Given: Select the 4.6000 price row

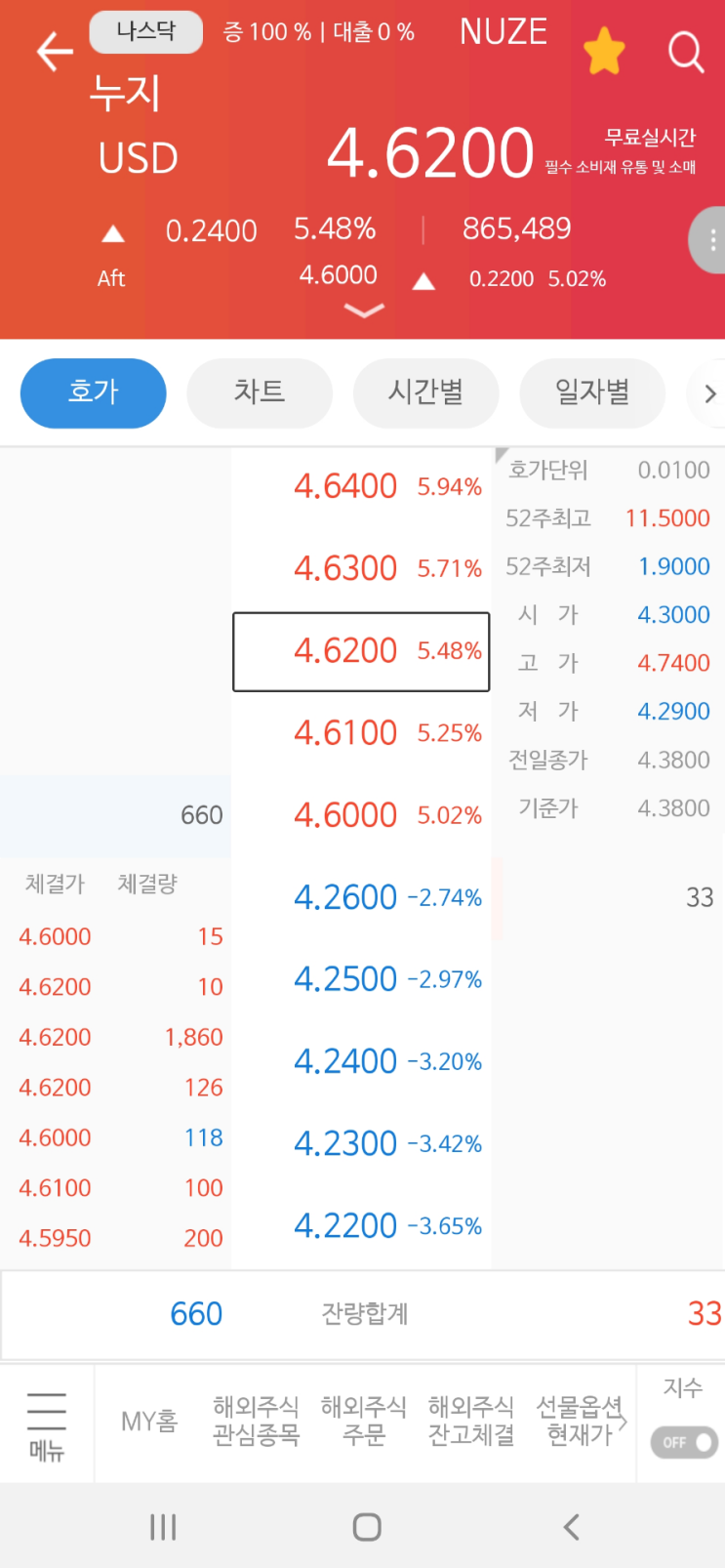Looking at the screenshot, I should [361, 815].
